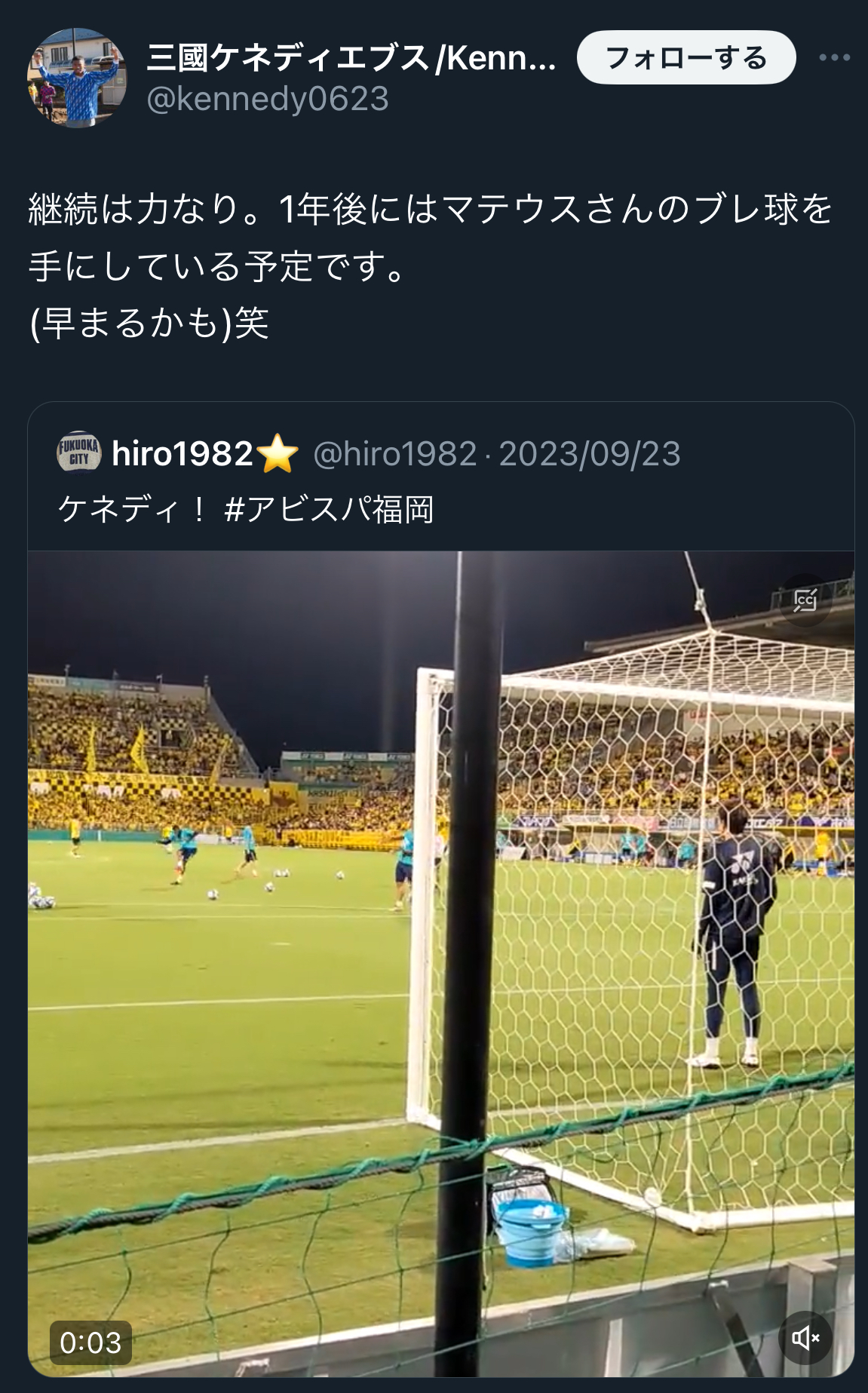Open the @kennedy0623 profile handle

[x=268, y=99]
